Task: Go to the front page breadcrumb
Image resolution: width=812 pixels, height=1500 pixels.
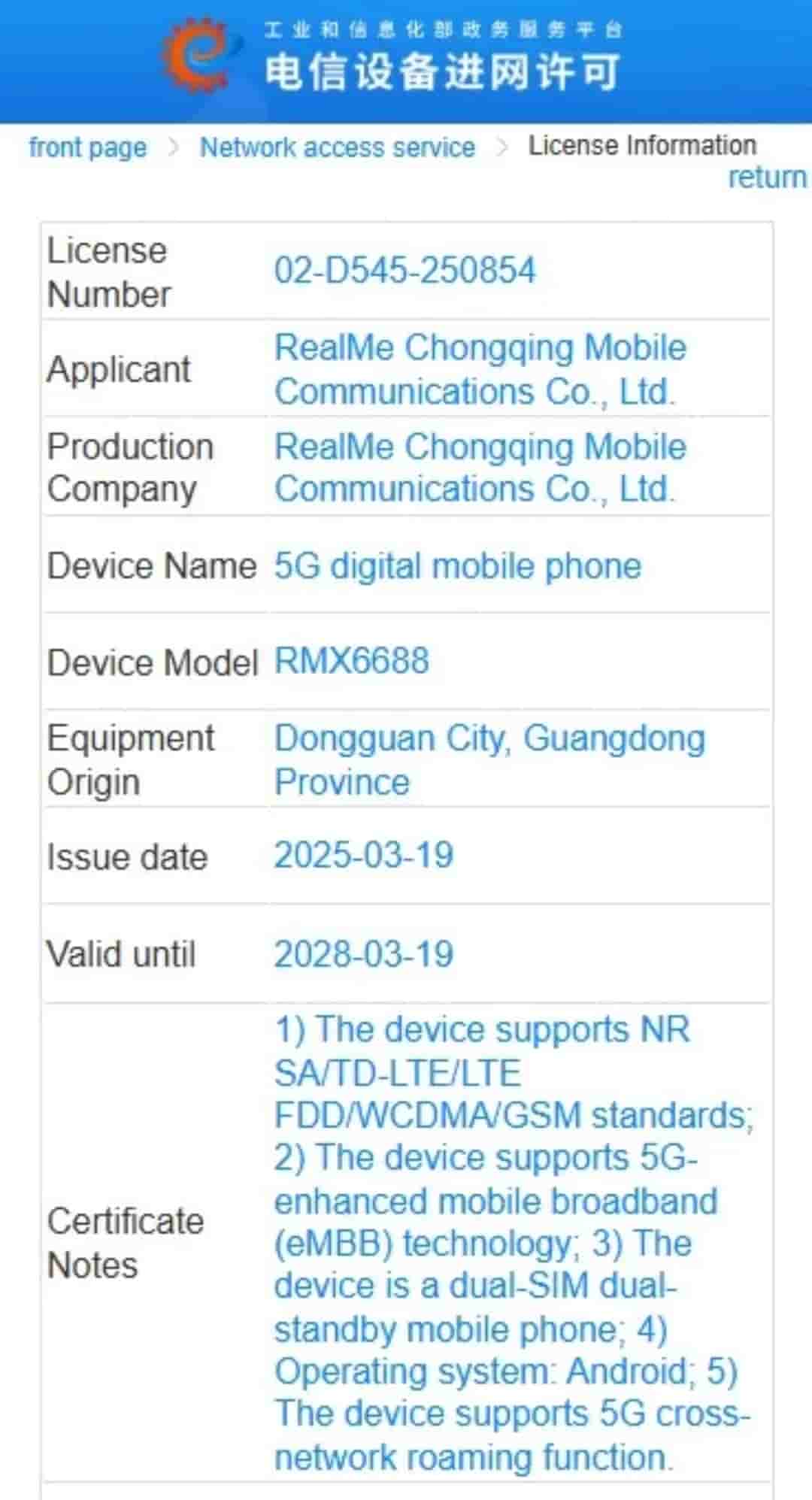Action: [x=88, y=147]
